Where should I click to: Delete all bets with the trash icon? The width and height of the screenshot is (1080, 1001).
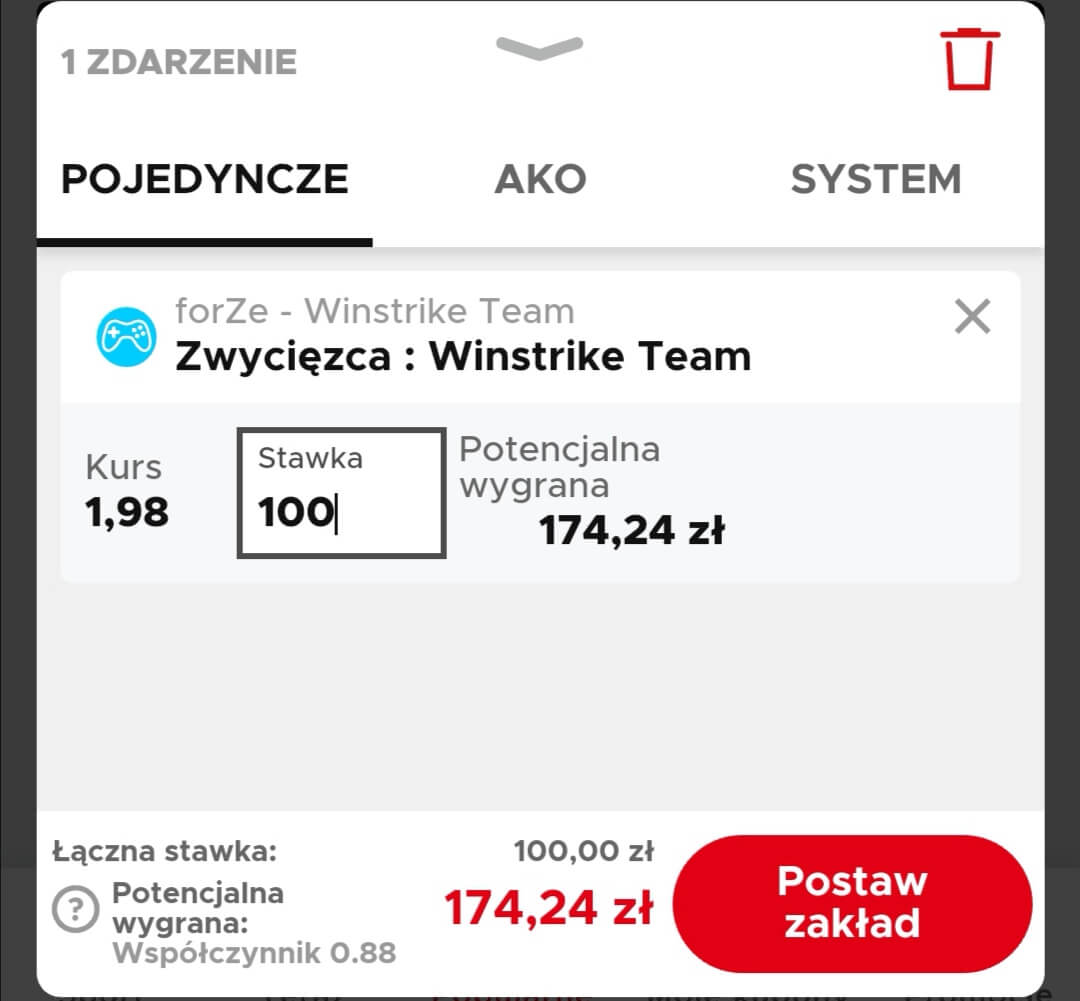point(969,60)
